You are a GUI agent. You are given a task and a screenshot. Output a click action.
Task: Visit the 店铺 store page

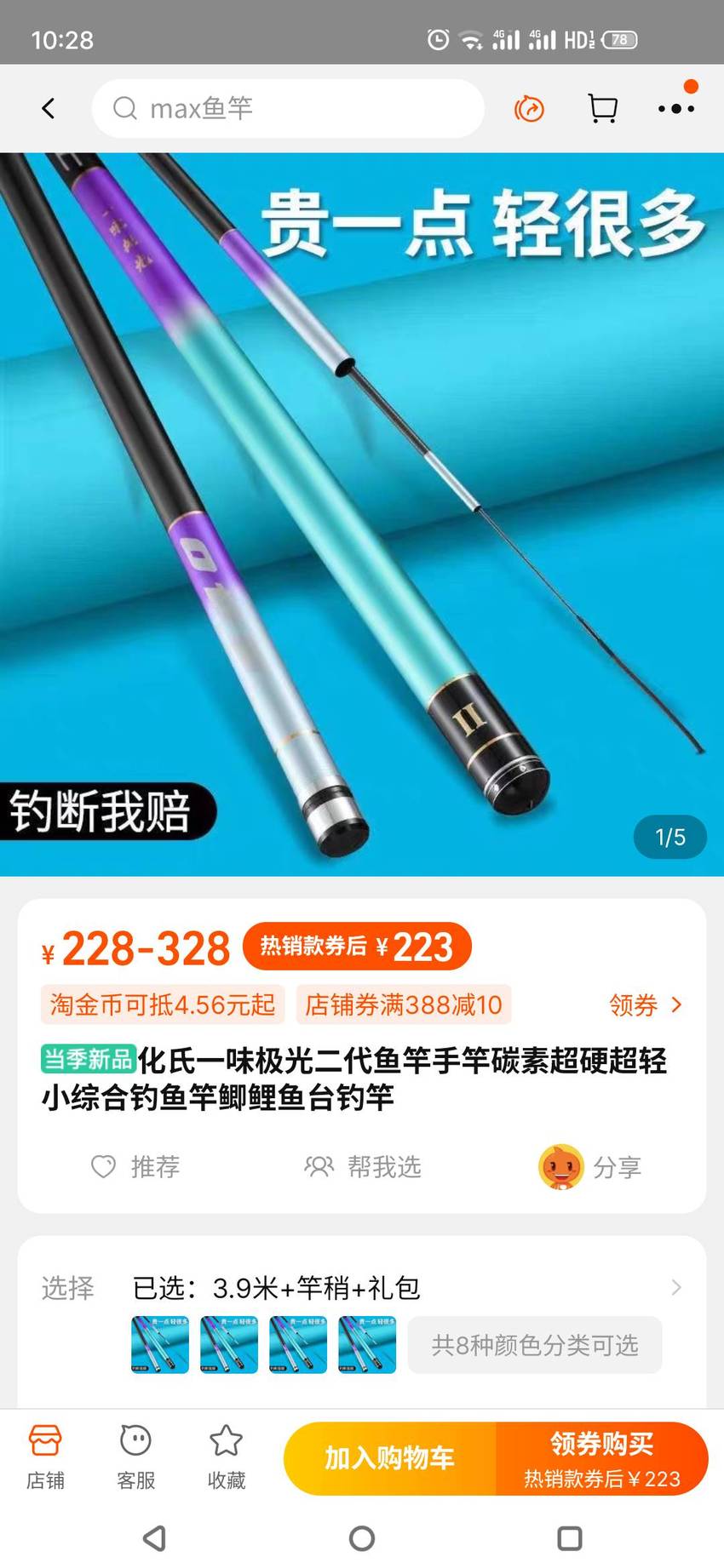(45, 1457)
